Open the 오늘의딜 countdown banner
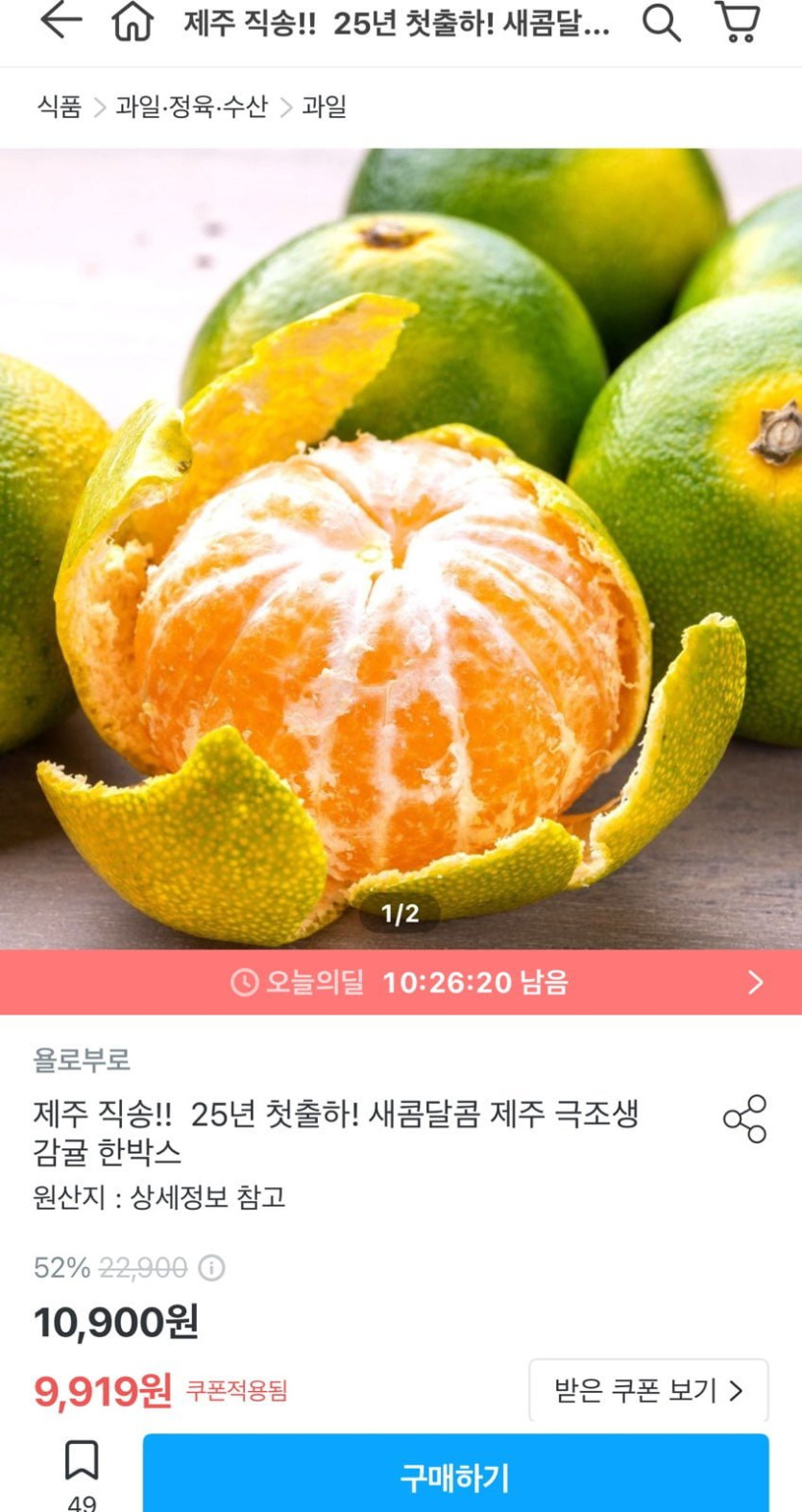This screenshot has width=802, height=1512. (401, 982)
